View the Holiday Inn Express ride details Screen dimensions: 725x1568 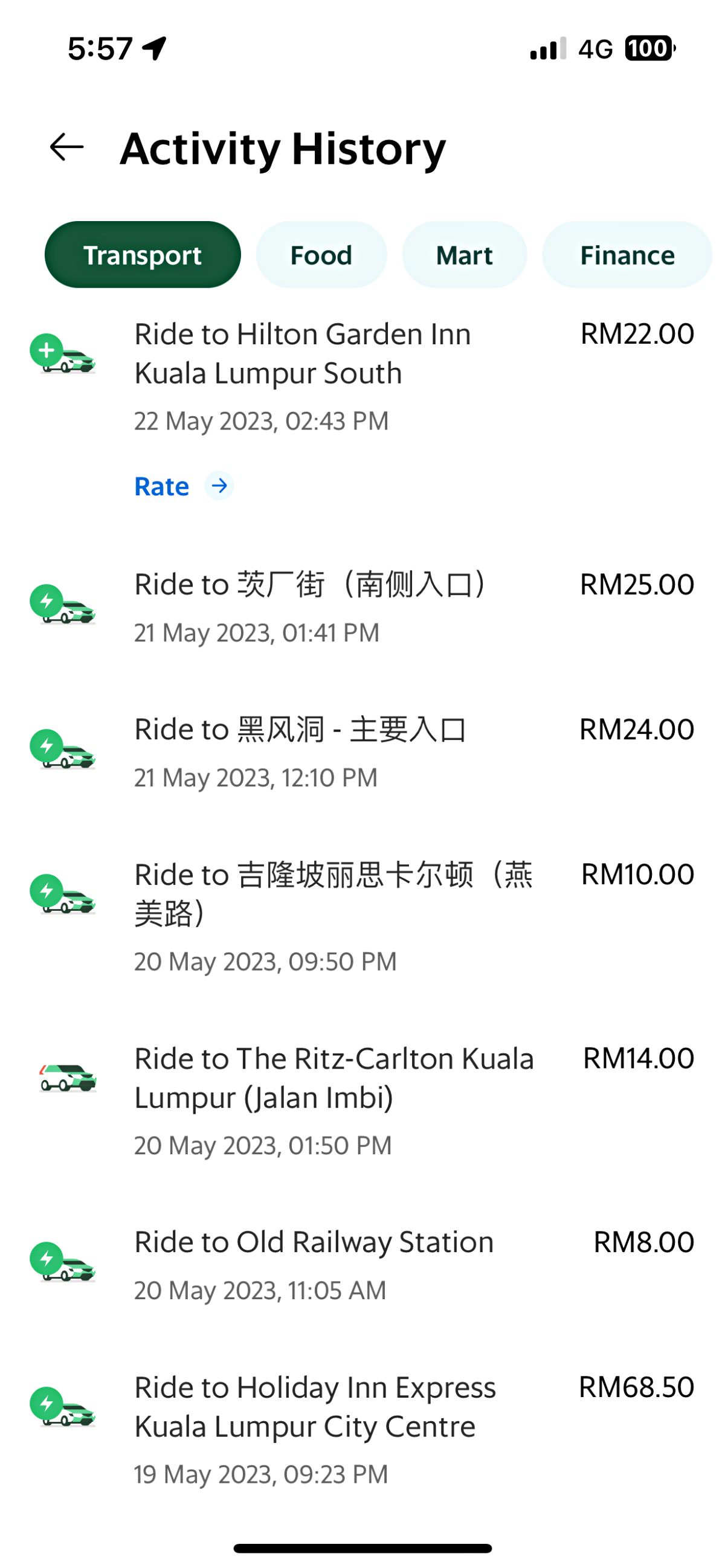point(362,1429)
